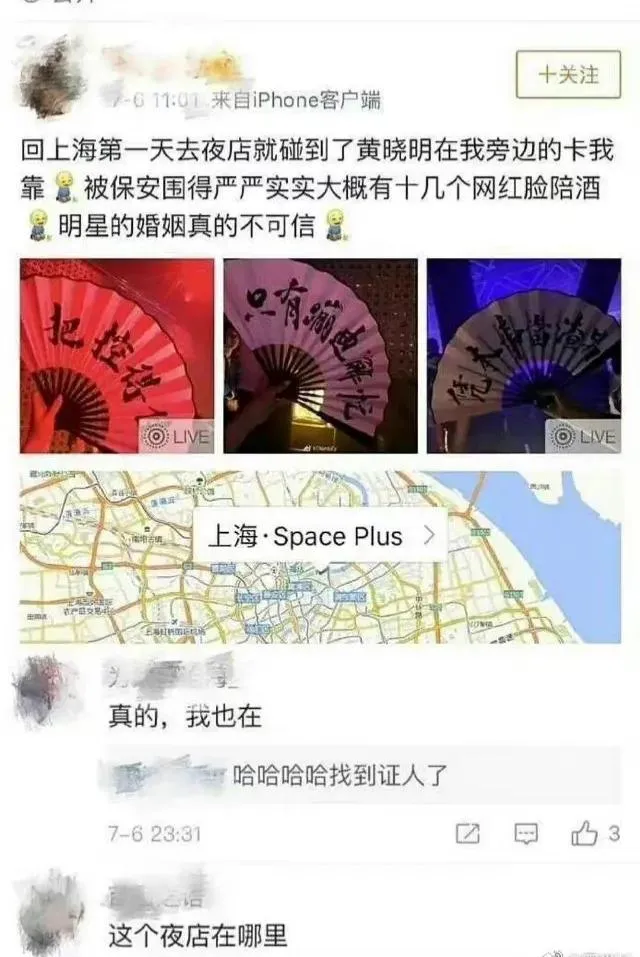Repost the comment 真的，我也在
The height and width of the screenshot is (957, 640).
(467, 833)
